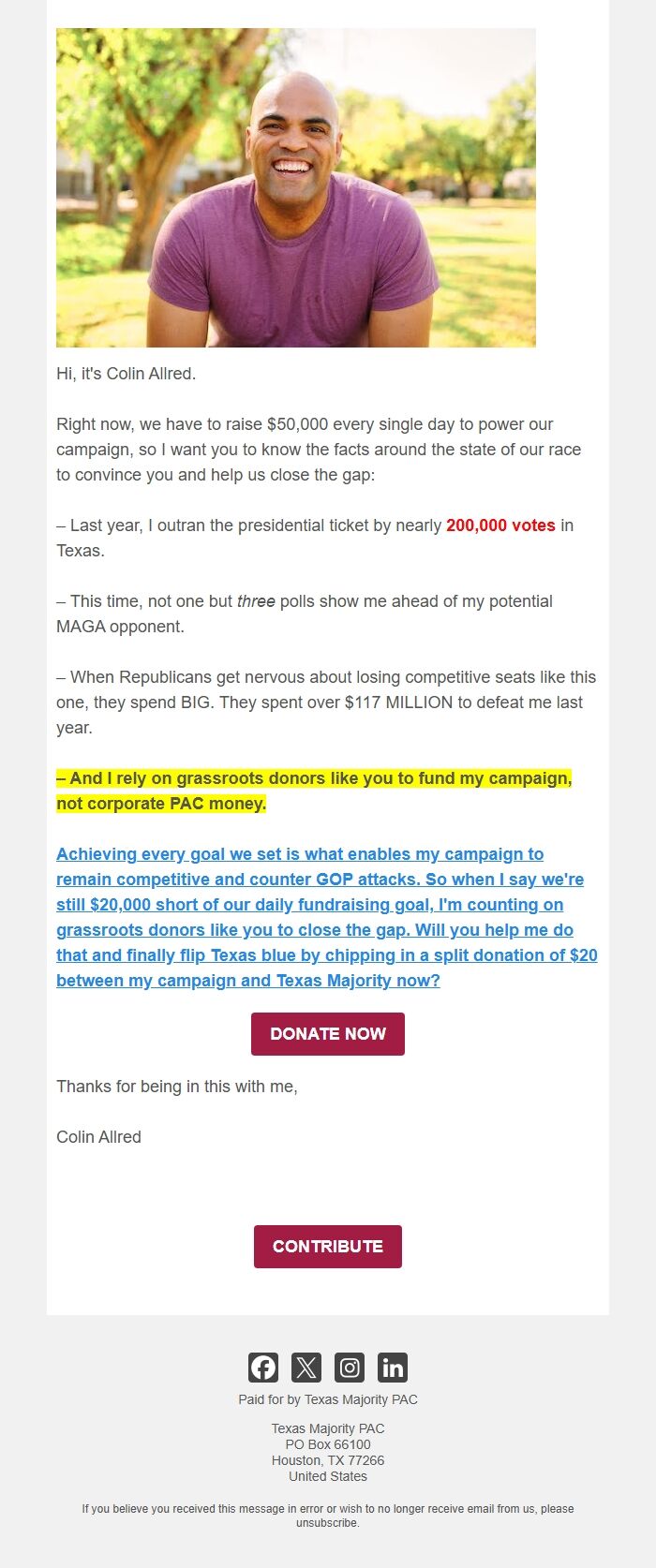Tap the DONATE NOW button

[327, 1033]
